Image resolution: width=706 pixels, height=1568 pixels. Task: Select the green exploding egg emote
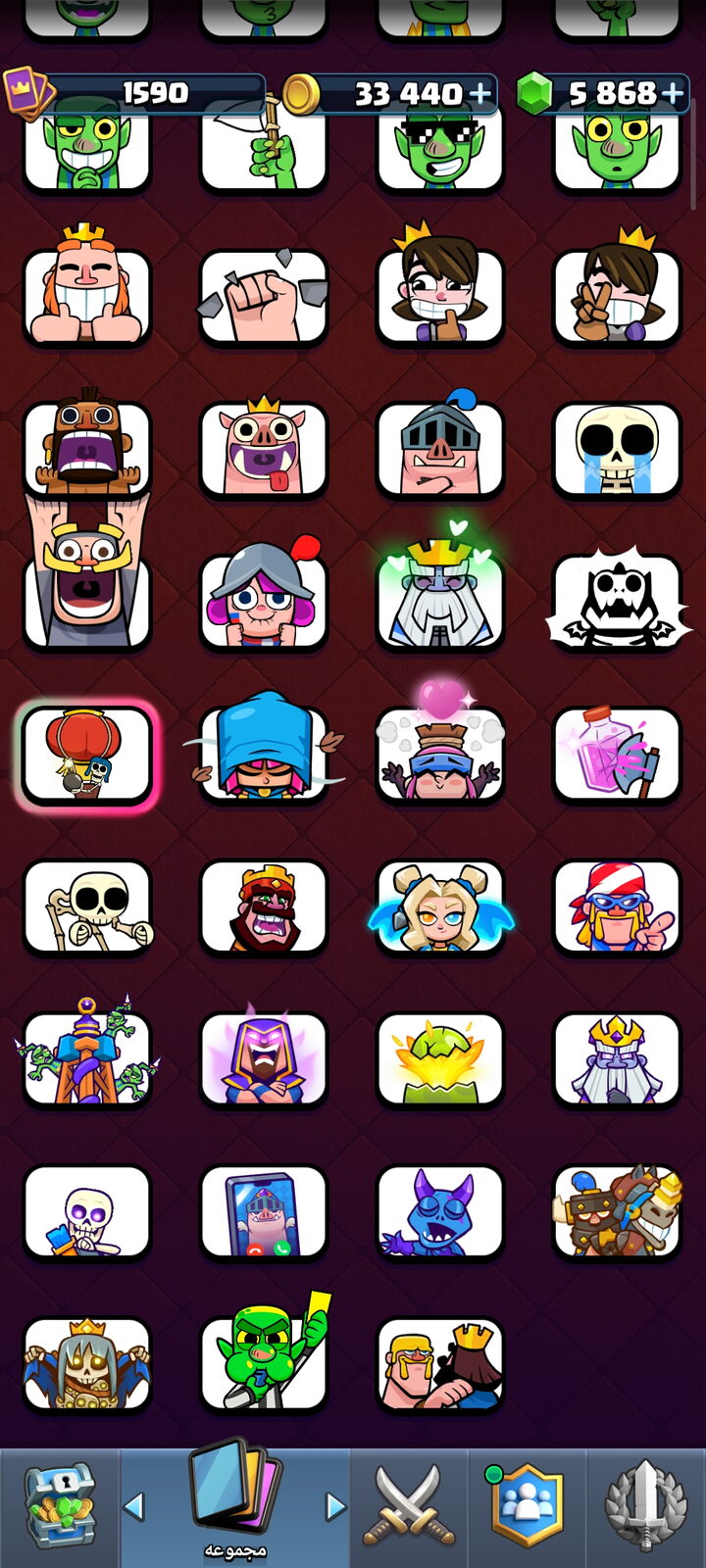click(440, 1060)
